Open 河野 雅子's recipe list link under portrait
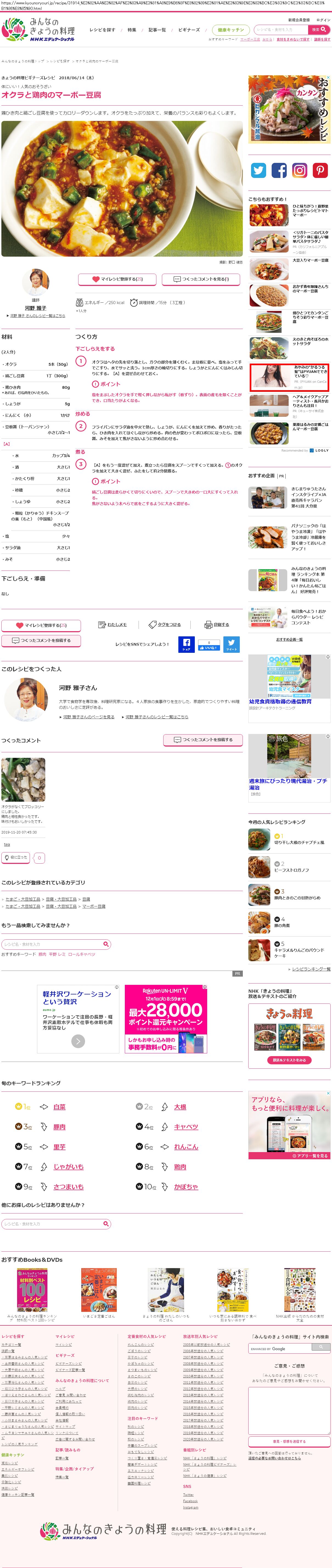332x1568 pixels. pos(36,316)
